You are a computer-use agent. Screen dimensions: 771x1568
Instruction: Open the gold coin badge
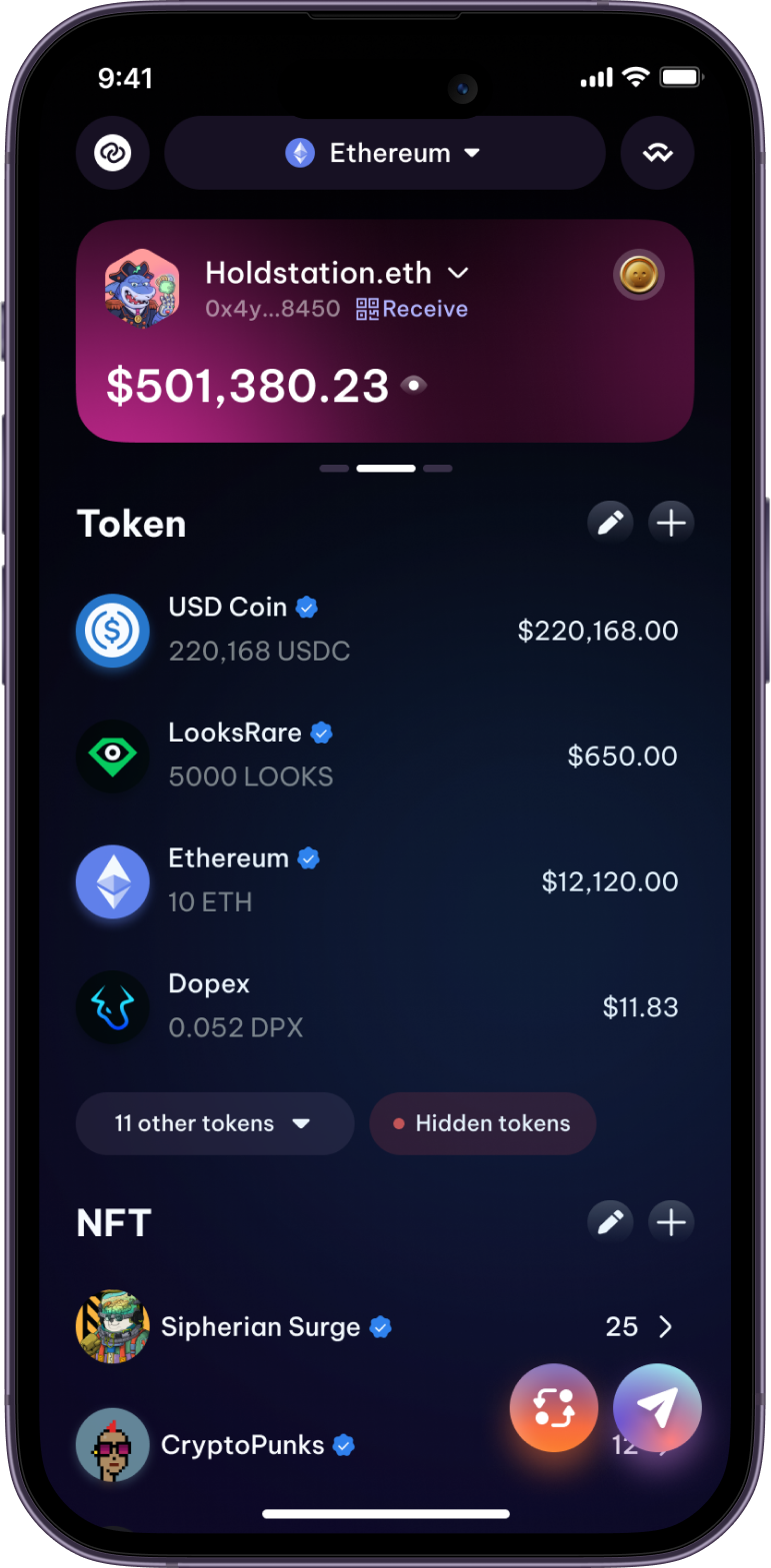click(x=639, y=274)
